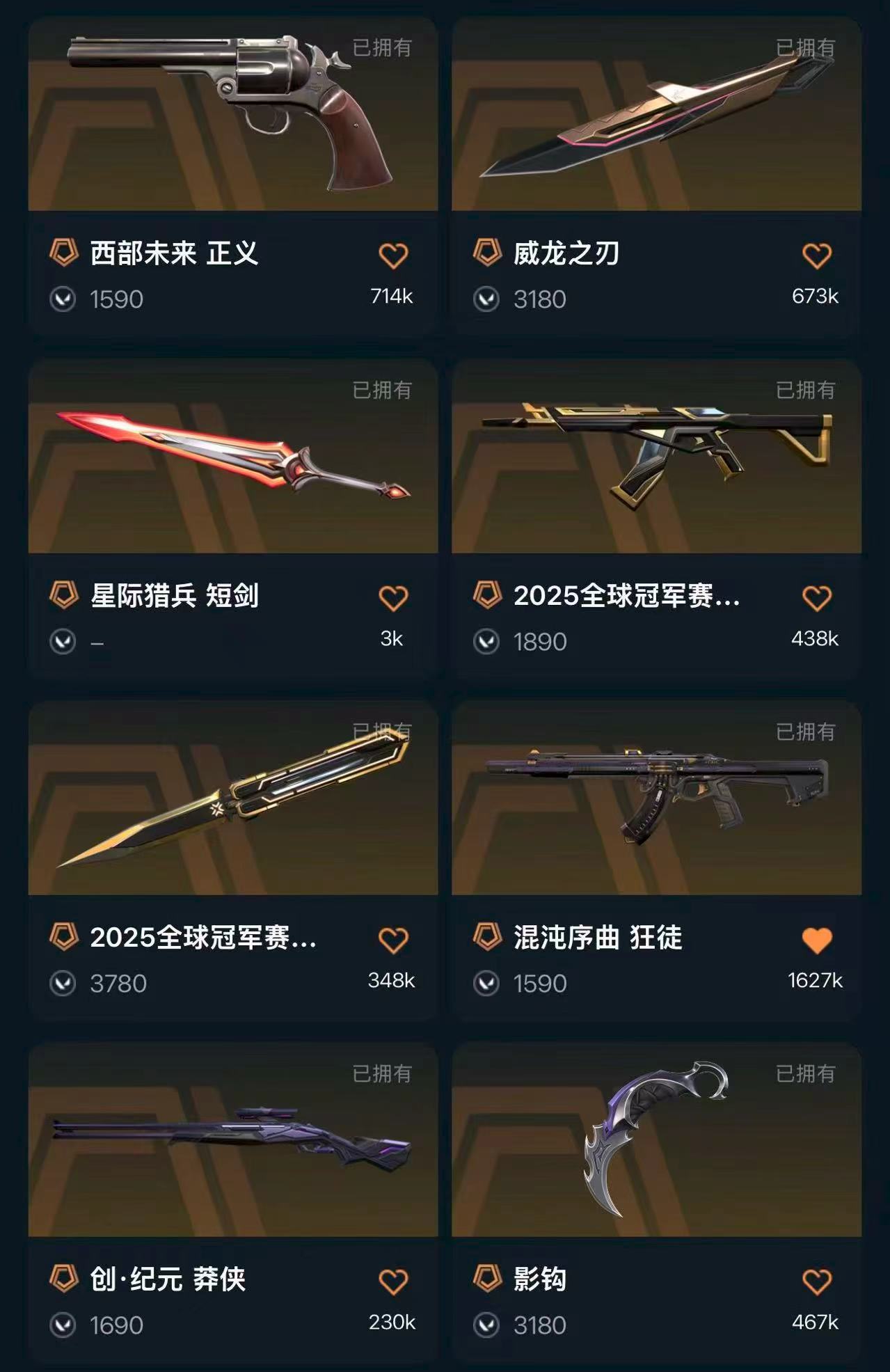Screen dimensions: 890x1372
Task: Like the 2025全球冠军赛 skin priced 1890
Action: (816, 598)
